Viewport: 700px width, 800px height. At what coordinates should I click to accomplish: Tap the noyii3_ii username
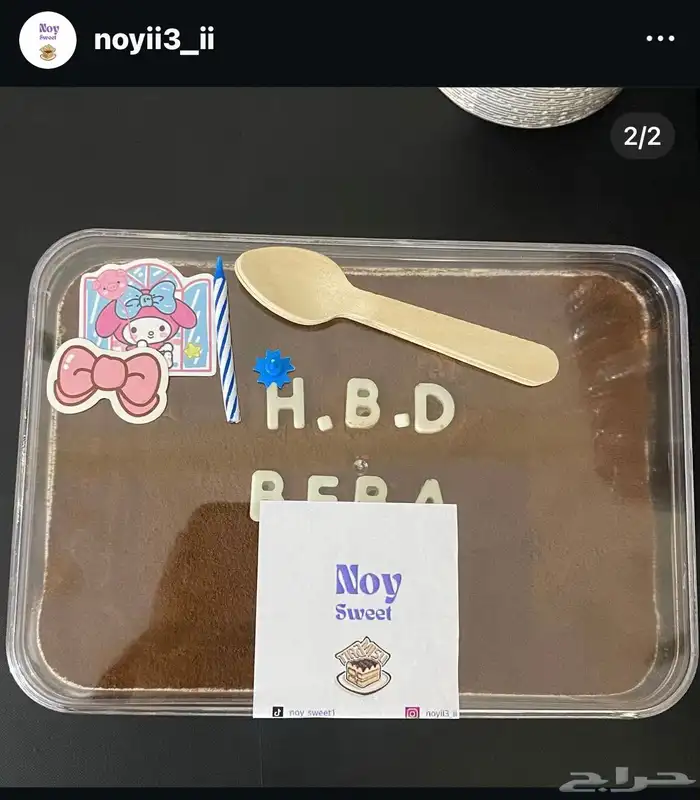tap(153, 40)
